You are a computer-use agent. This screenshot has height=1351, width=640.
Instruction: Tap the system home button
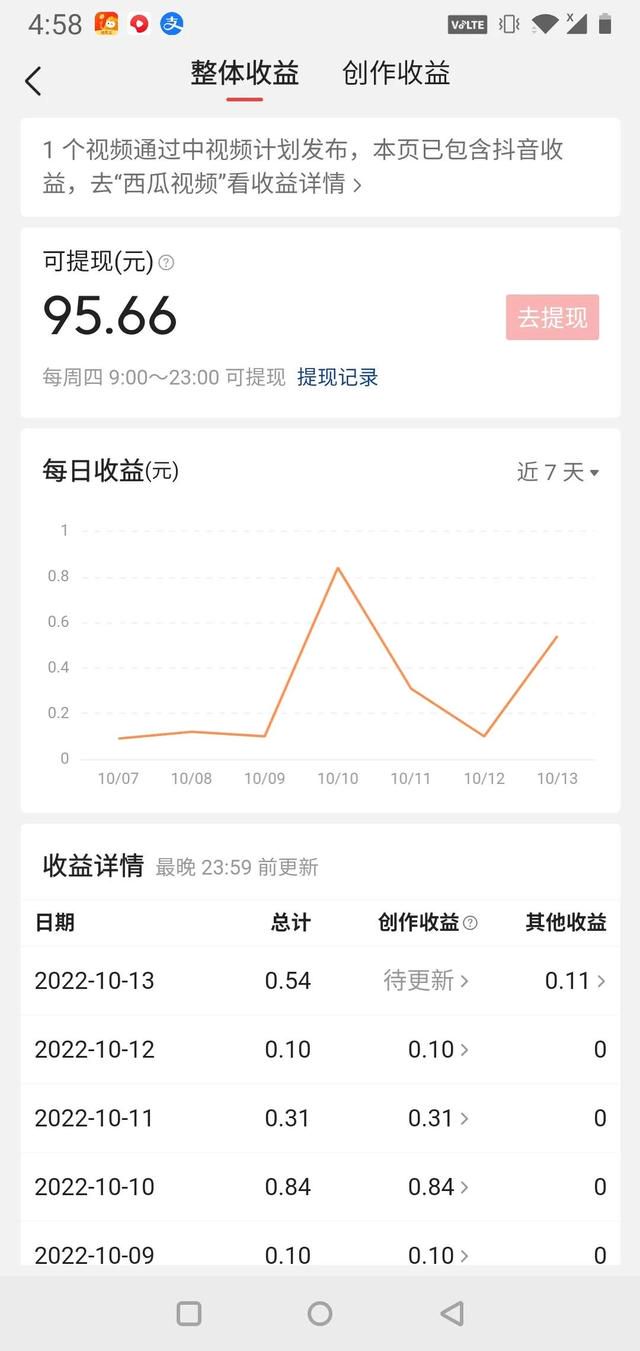point(320,1313)
